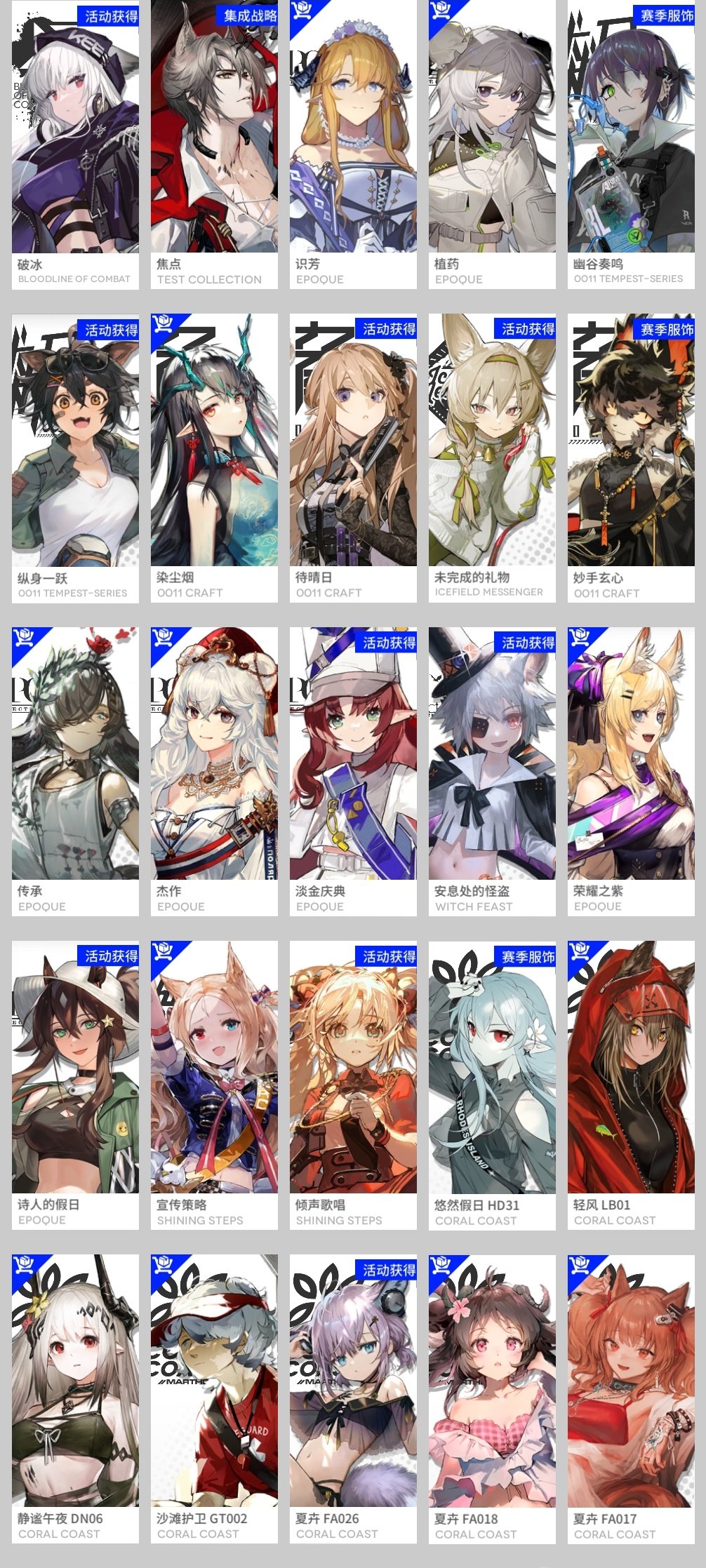706x1568 pixels.
Task: View the 植药 skin card
Action: point(492,140)
